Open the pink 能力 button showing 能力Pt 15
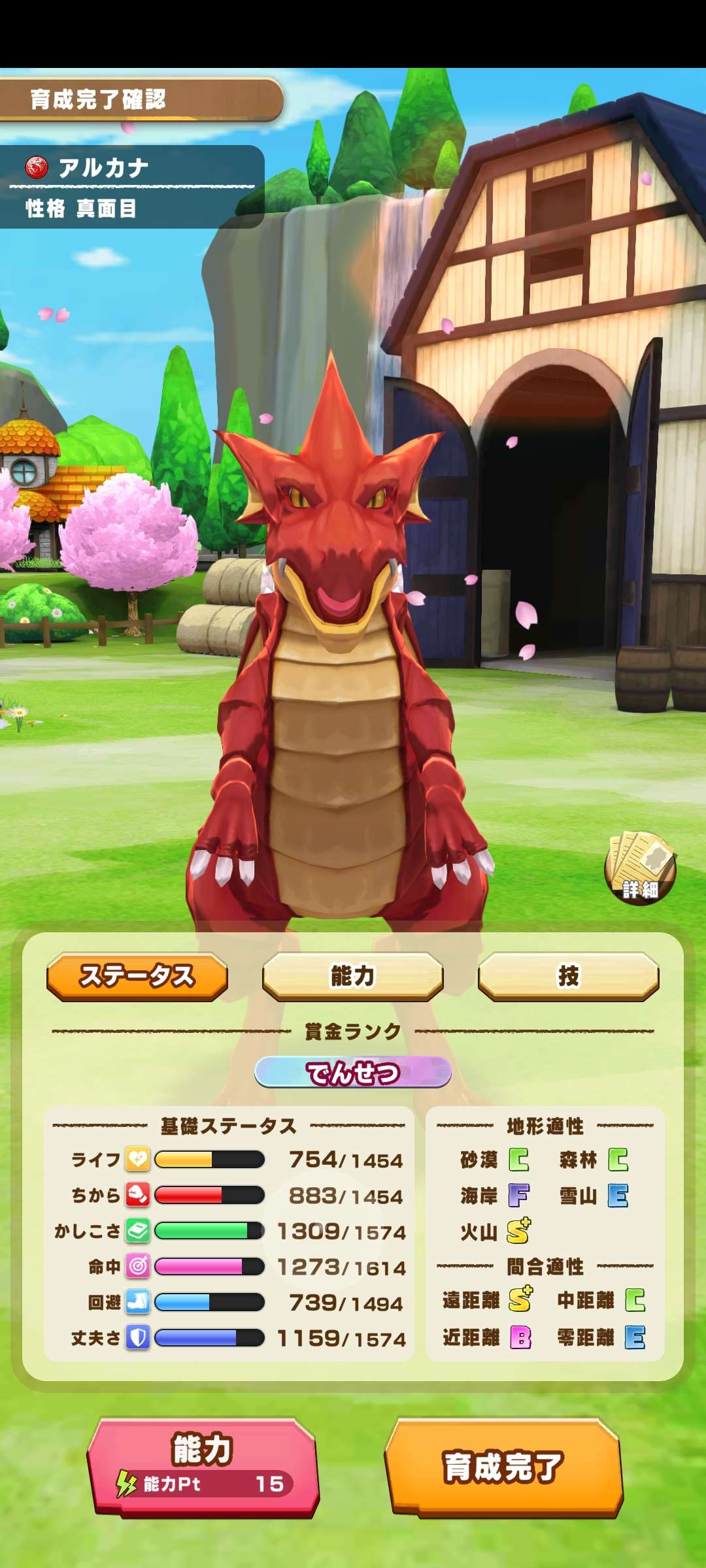Screen dimensions: 706x1568 [x=203, y=1466]
